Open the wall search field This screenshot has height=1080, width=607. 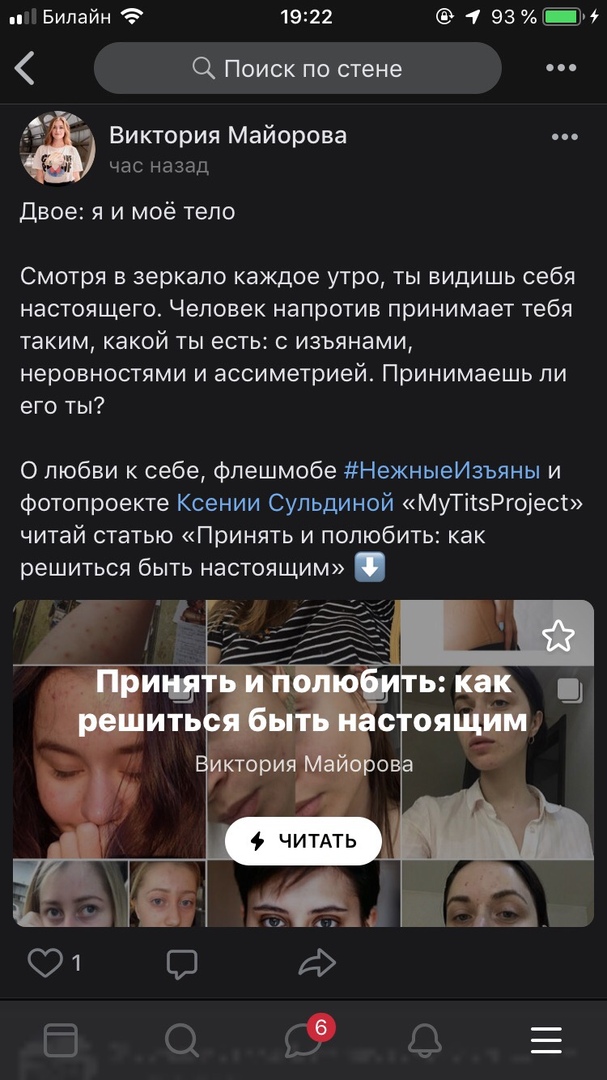tap(297, 68)
